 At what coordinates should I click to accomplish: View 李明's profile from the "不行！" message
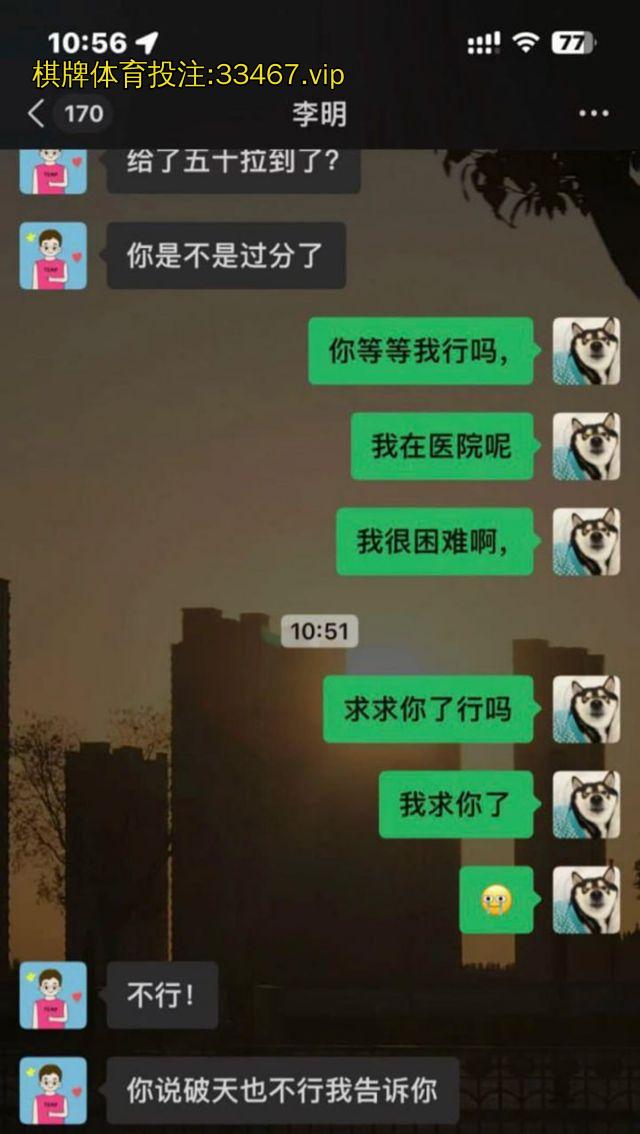(x=53, y=996)
